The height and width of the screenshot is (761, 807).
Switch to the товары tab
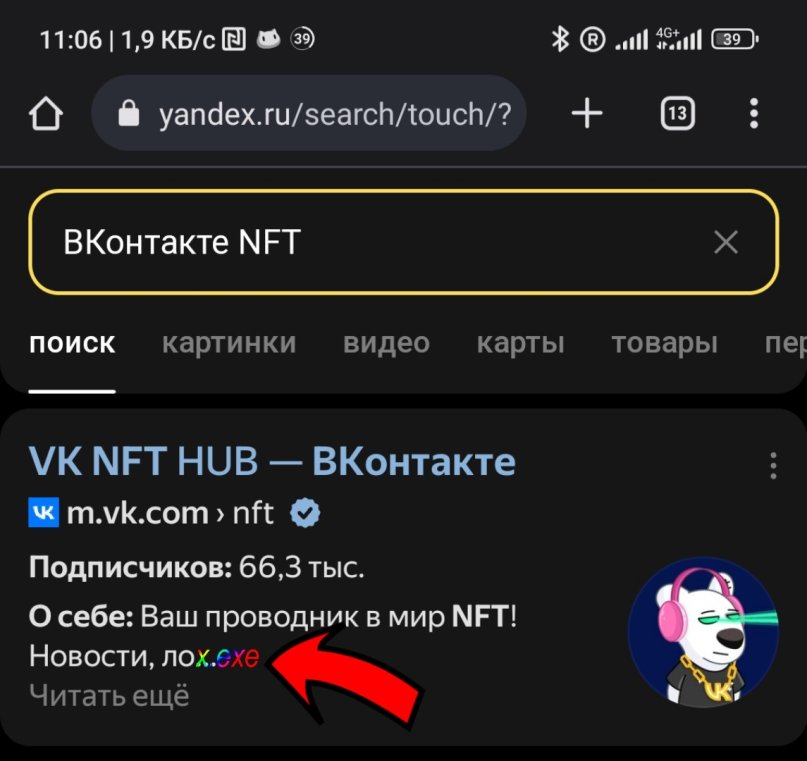[664, 344]
